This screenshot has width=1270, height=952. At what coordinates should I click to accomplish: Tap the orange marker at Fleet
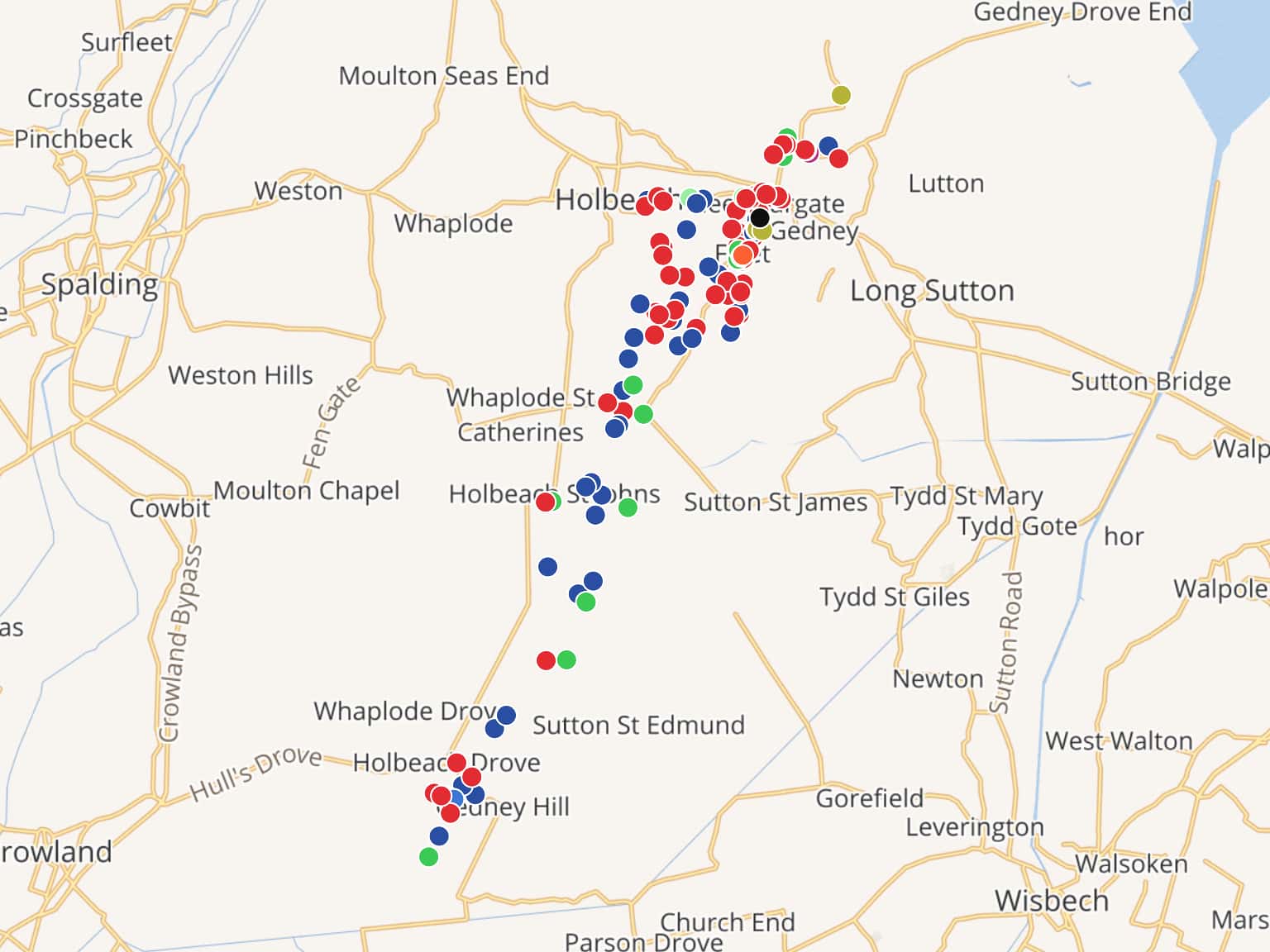coord(742,255)
